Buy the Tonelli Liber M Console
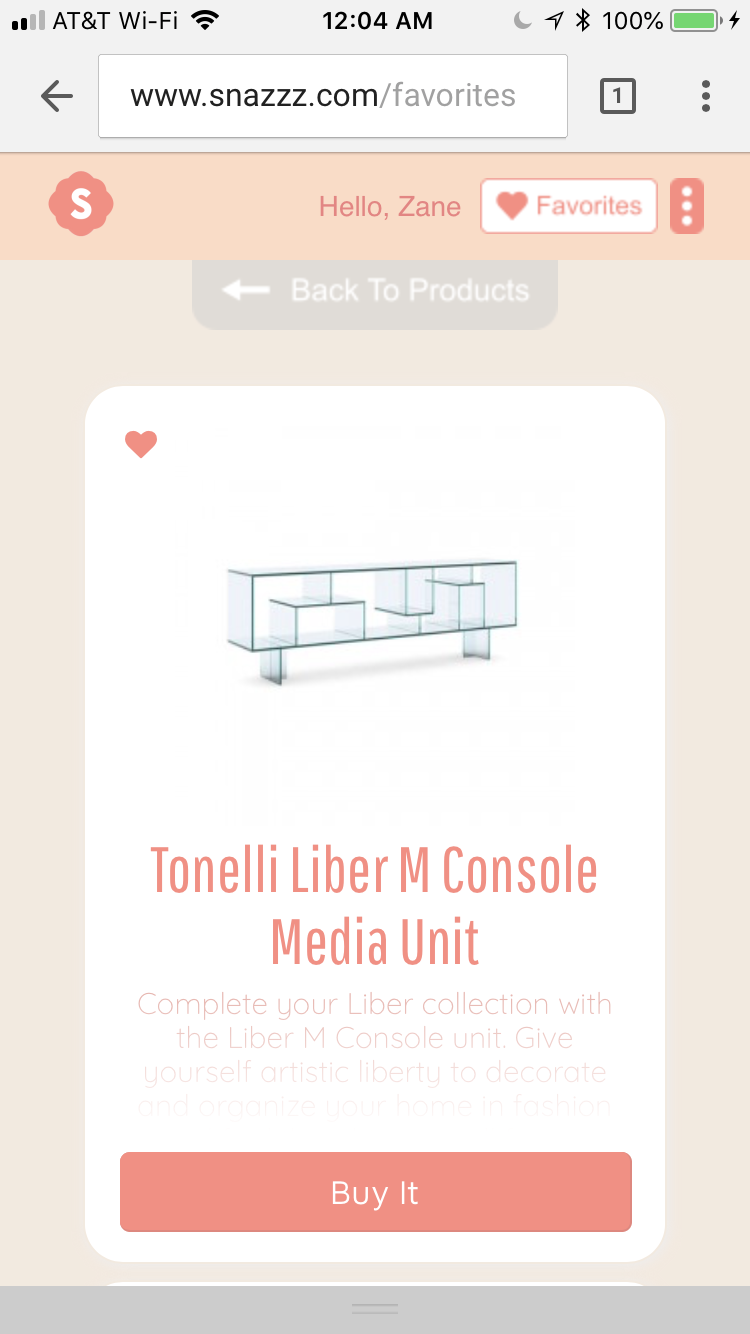This screenshot has width=750, height=1334. [375, 1192]
